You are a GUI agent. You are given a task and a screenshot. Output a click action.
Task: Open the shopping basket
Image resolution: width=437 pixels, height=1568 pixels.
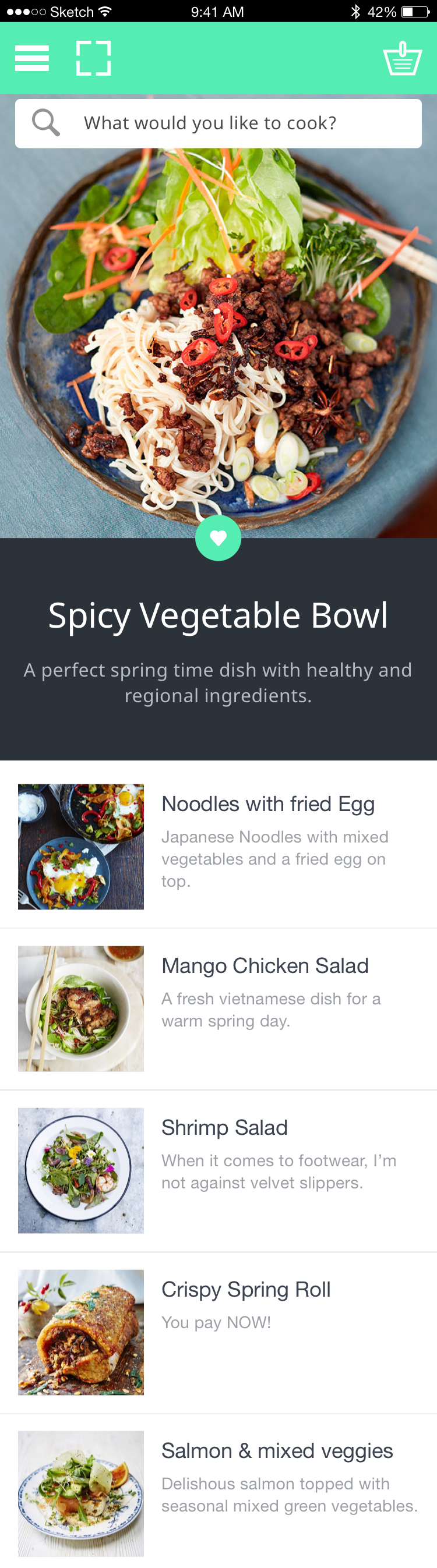[402, 58]
